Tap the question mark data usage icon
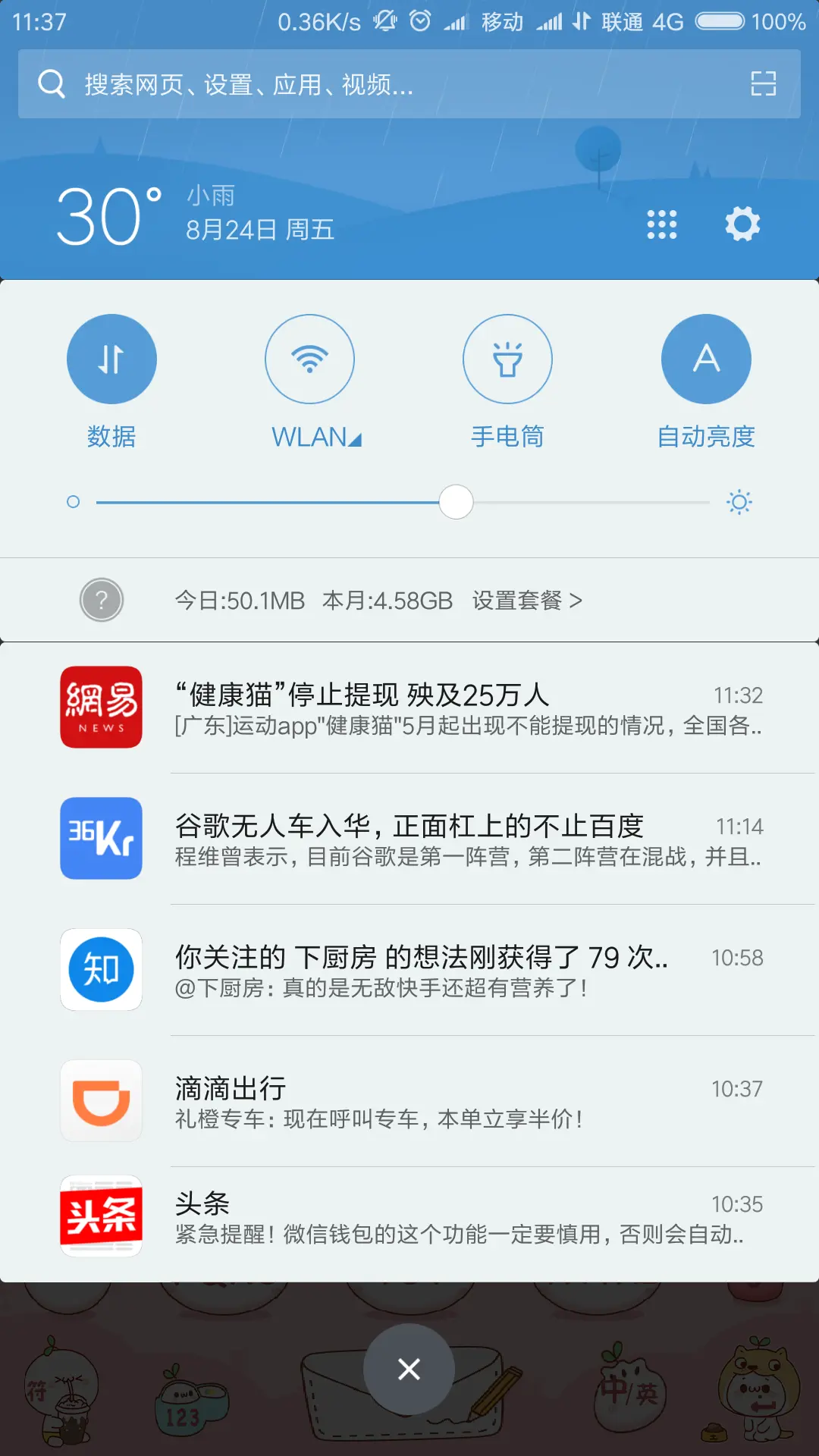This screenshot has width=819, height=1456. (x=102, y=601)
